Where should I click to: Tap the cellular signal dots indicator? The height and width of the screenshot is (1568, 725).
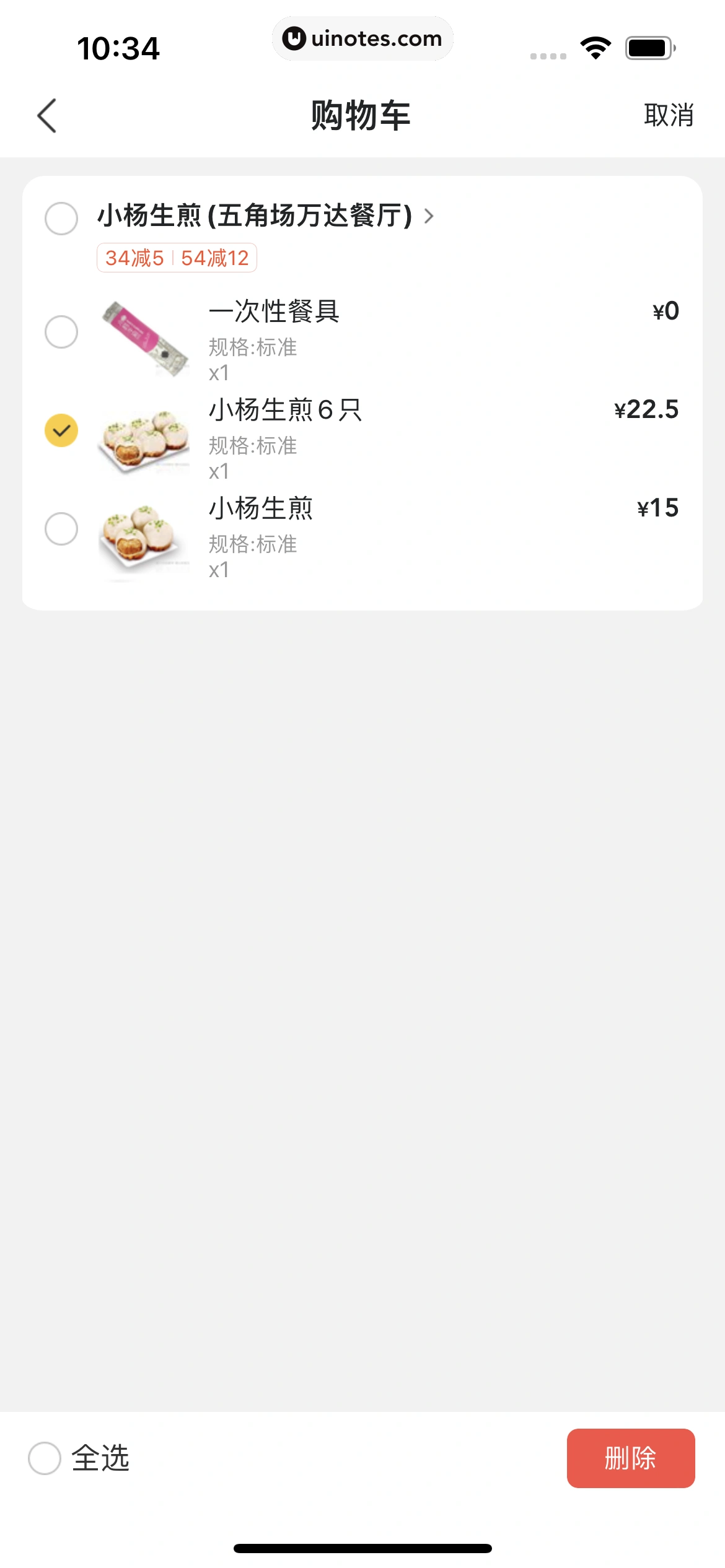(548, 56)
